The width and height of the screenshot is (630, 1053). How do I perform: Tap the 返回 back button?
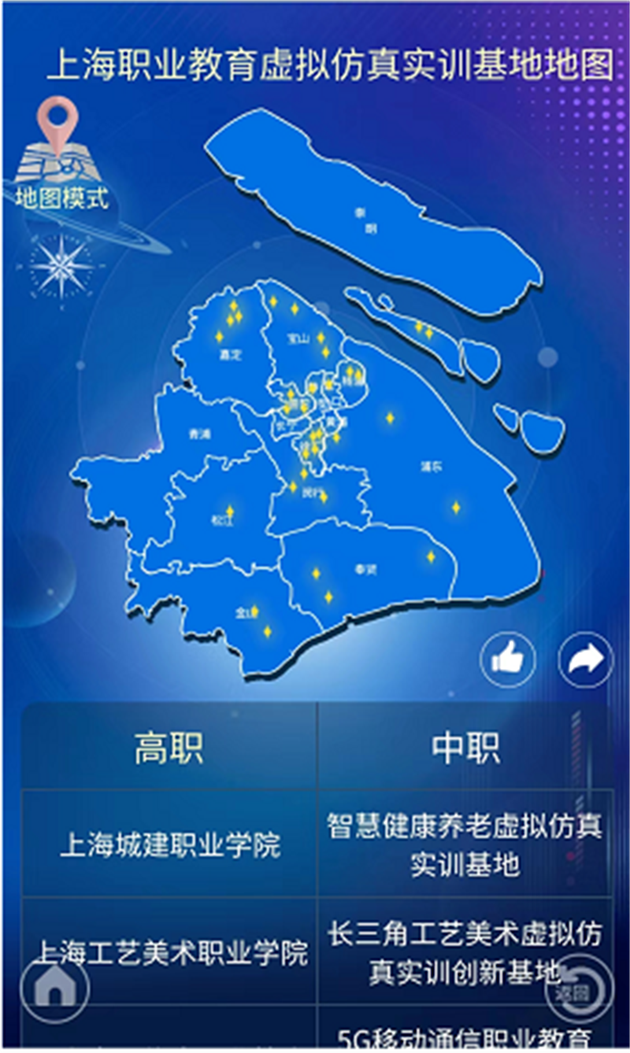point(576,985)
